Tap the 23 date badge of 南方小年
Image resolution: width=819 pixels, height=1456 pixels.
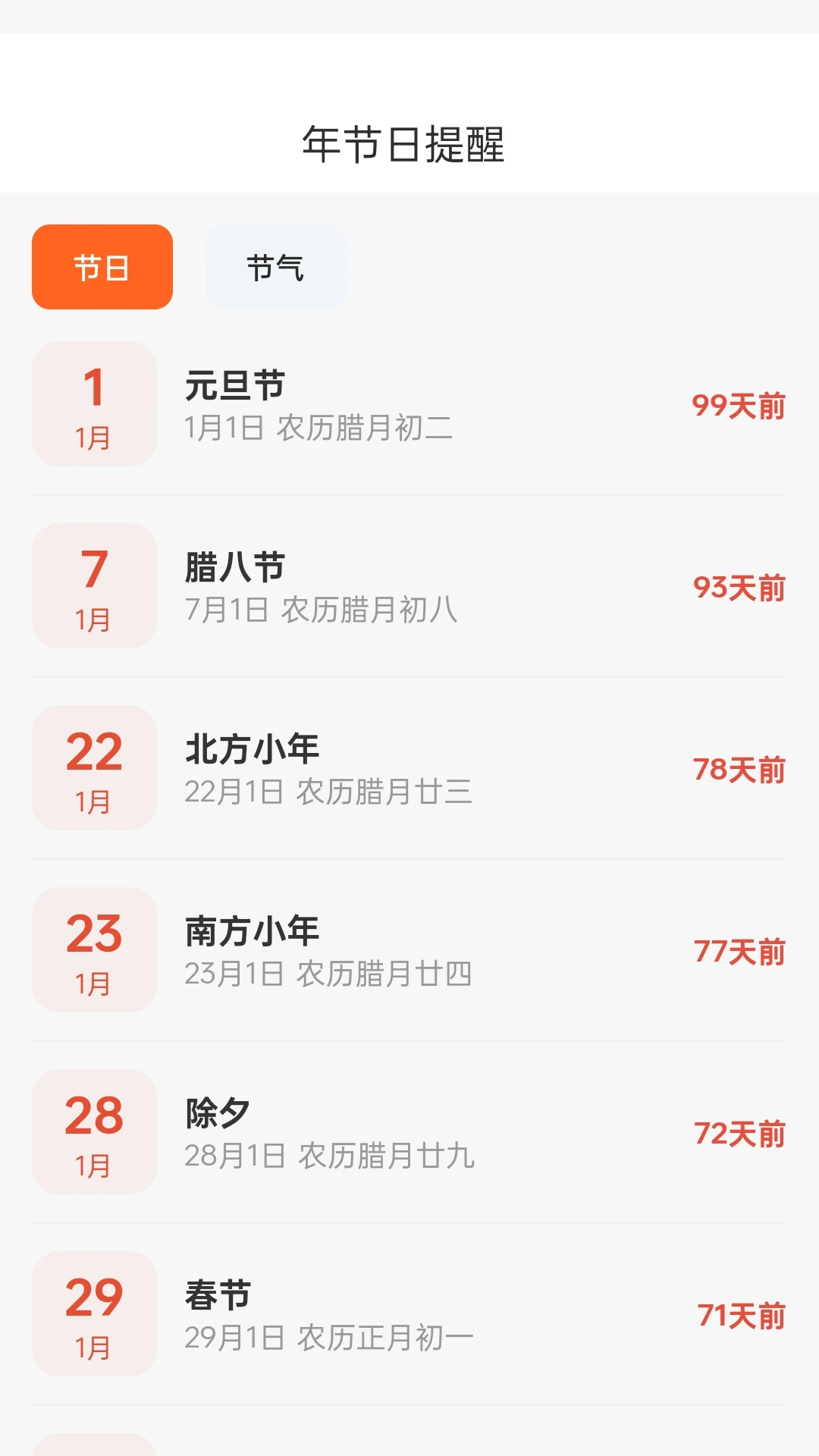pyautogui.click(x=93, y=950)
